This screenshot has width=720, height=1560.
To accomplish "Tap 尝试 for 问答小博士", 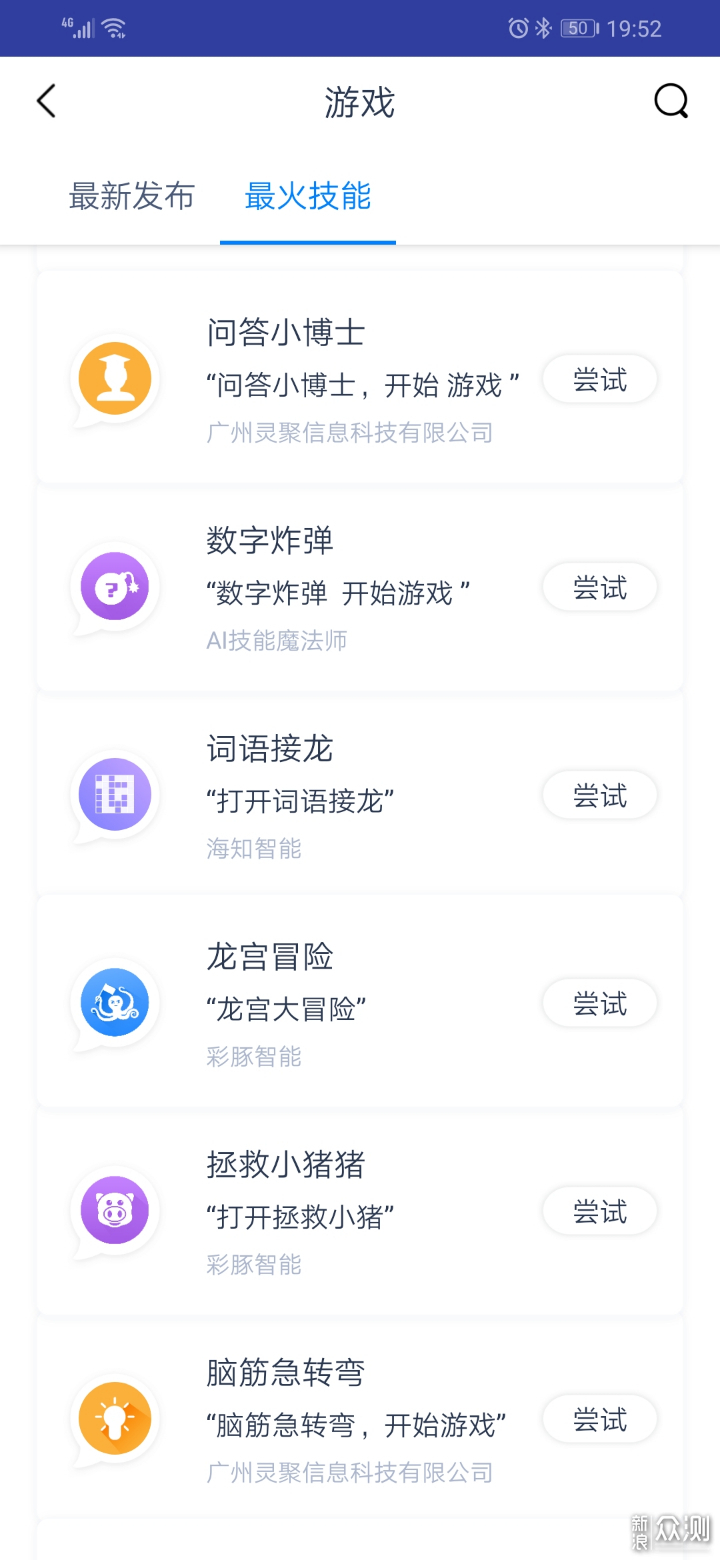I will pos(599,380).
